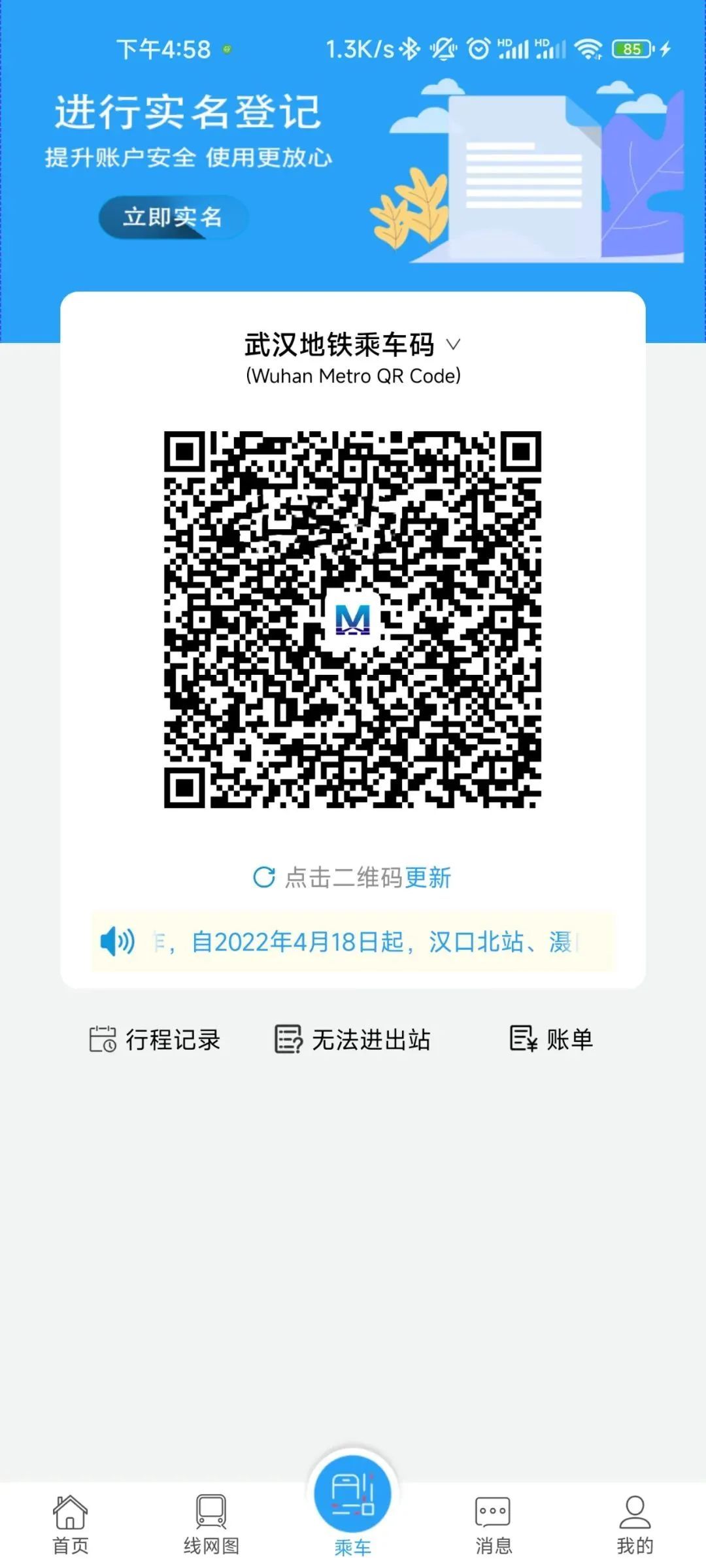Tap the refresh icon to update QR code
Screen dimensions: 706x1568
(x=265, y=877)
